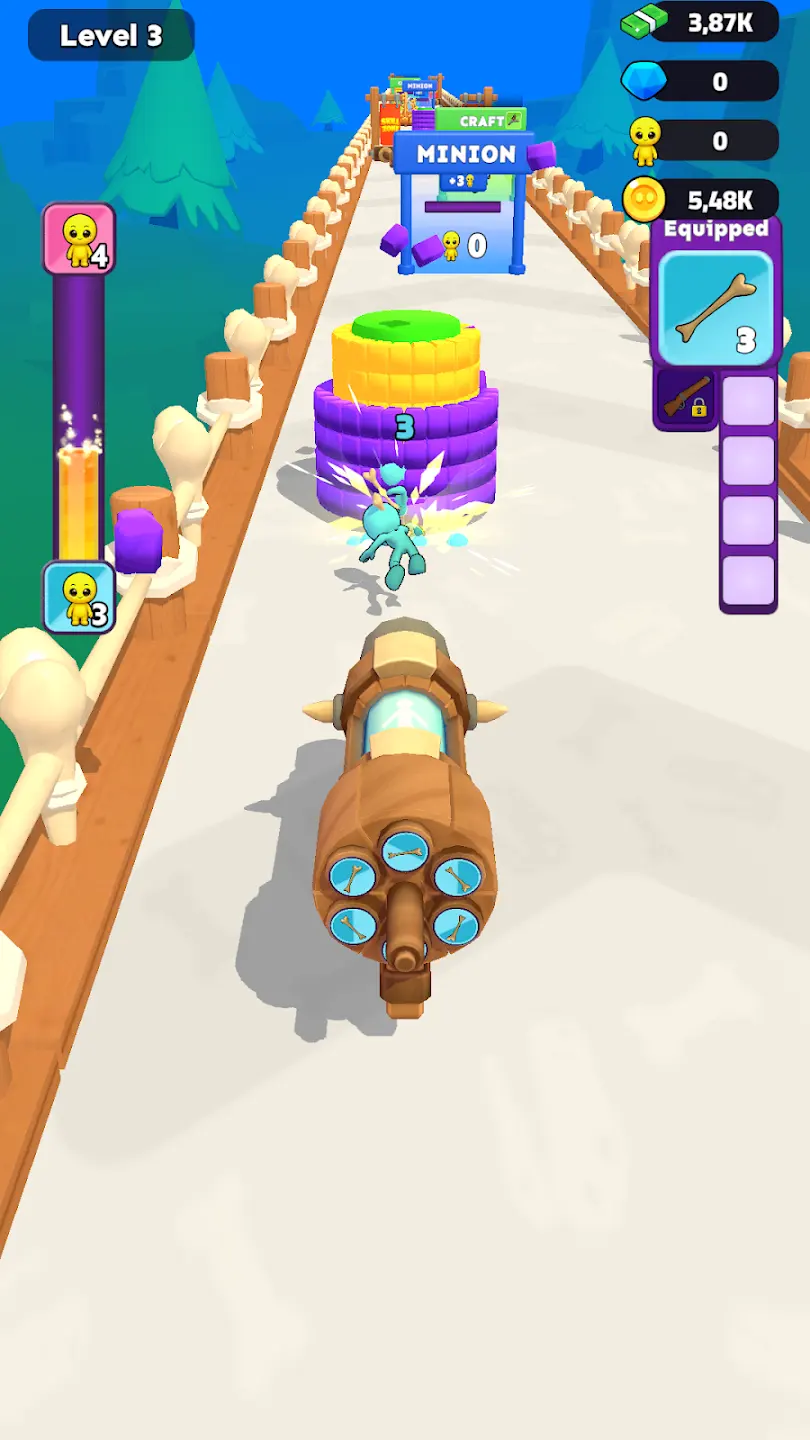Image resolution: width=810 pixels, height=1440 pixels.
Task: Tap the locked rifle weapon slot
Action: click(685, 398)
